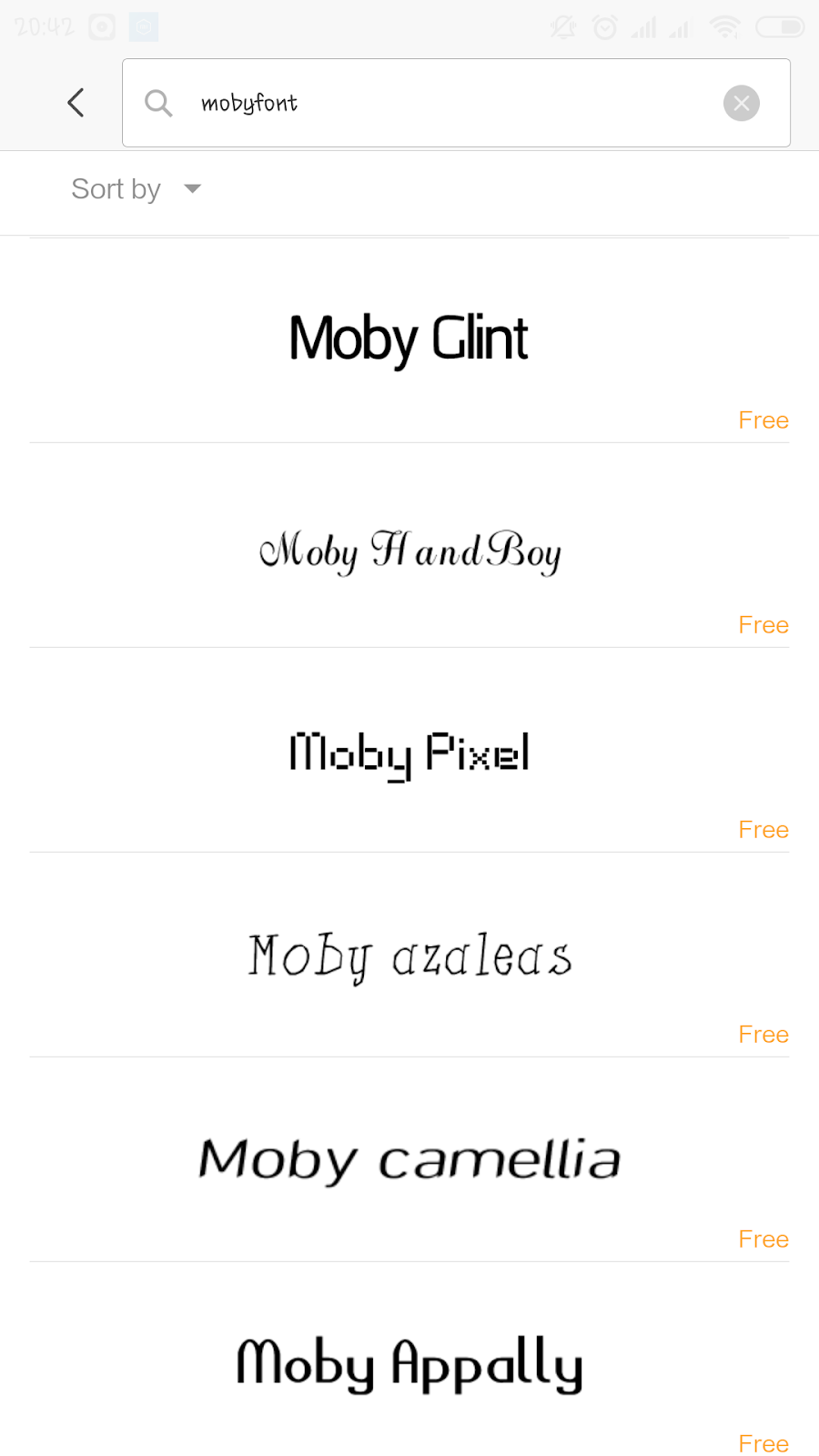The height and width of the screenshot is (1456, 819).
Task: Click Free next to Moby Glint
Action: tap(763, 420)
